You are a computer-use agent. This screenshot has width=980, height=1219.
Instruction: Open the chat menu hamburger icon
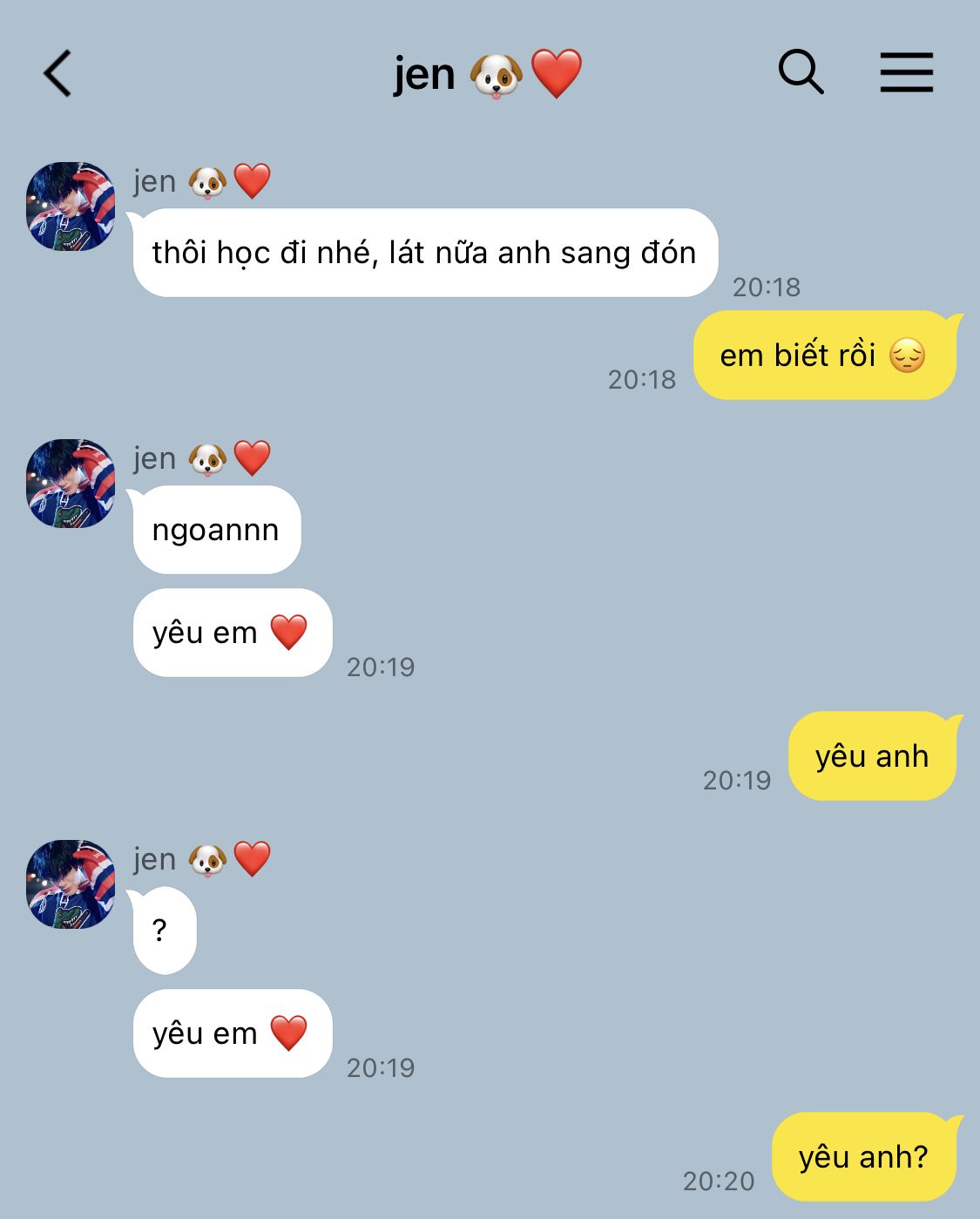(906, 72)
